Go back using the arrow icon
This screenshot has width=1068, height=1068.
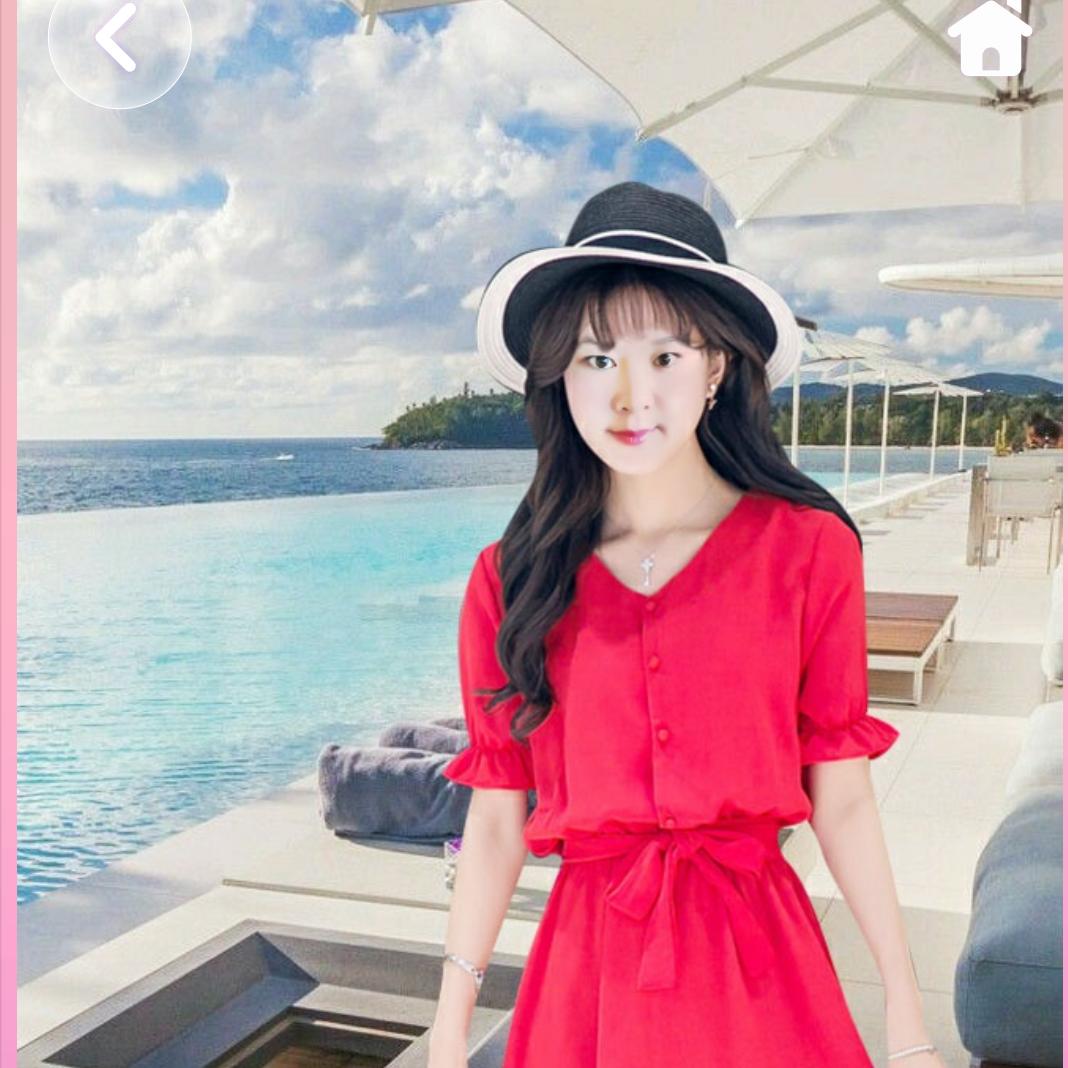pyautogui.click(x=117, y=38)
